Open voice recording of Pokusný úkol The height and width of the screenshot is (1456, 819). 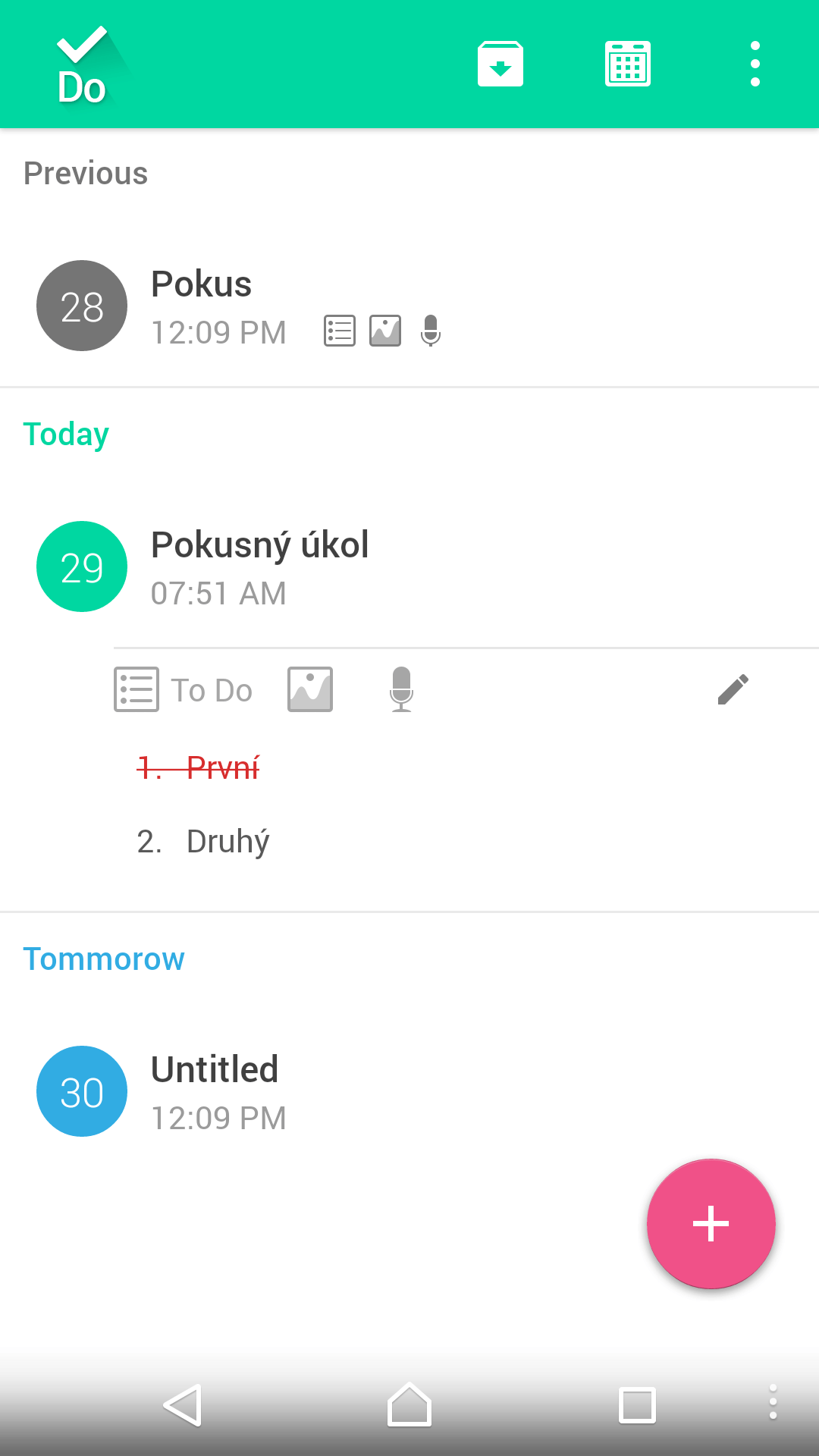click(x=401, y=689)
